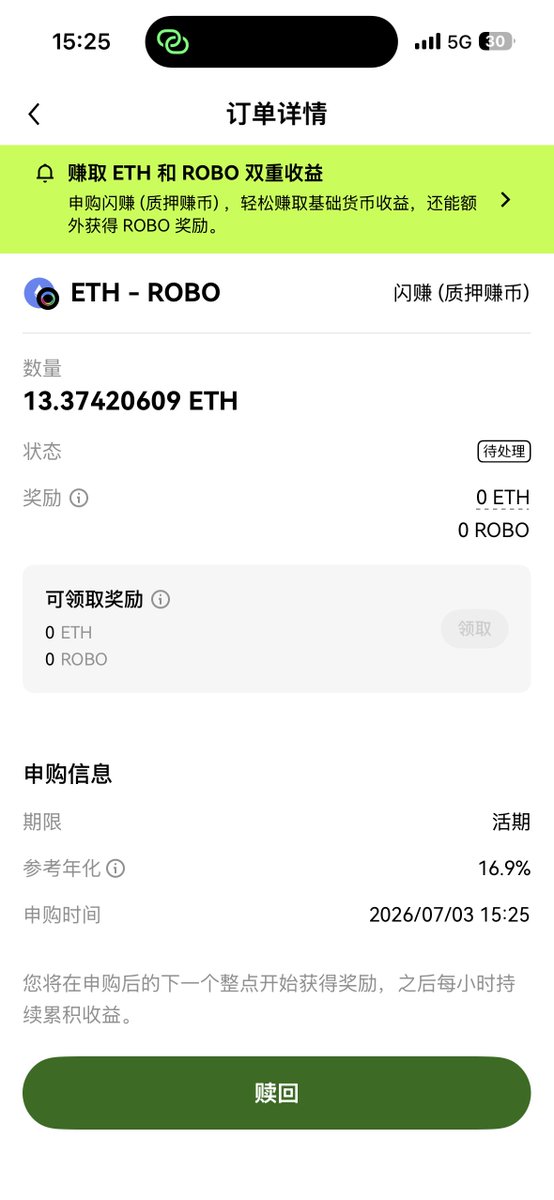Screen dimensions: 554x1200
Task: Tap the info icon next to 奖励
Action: point(79,498)
